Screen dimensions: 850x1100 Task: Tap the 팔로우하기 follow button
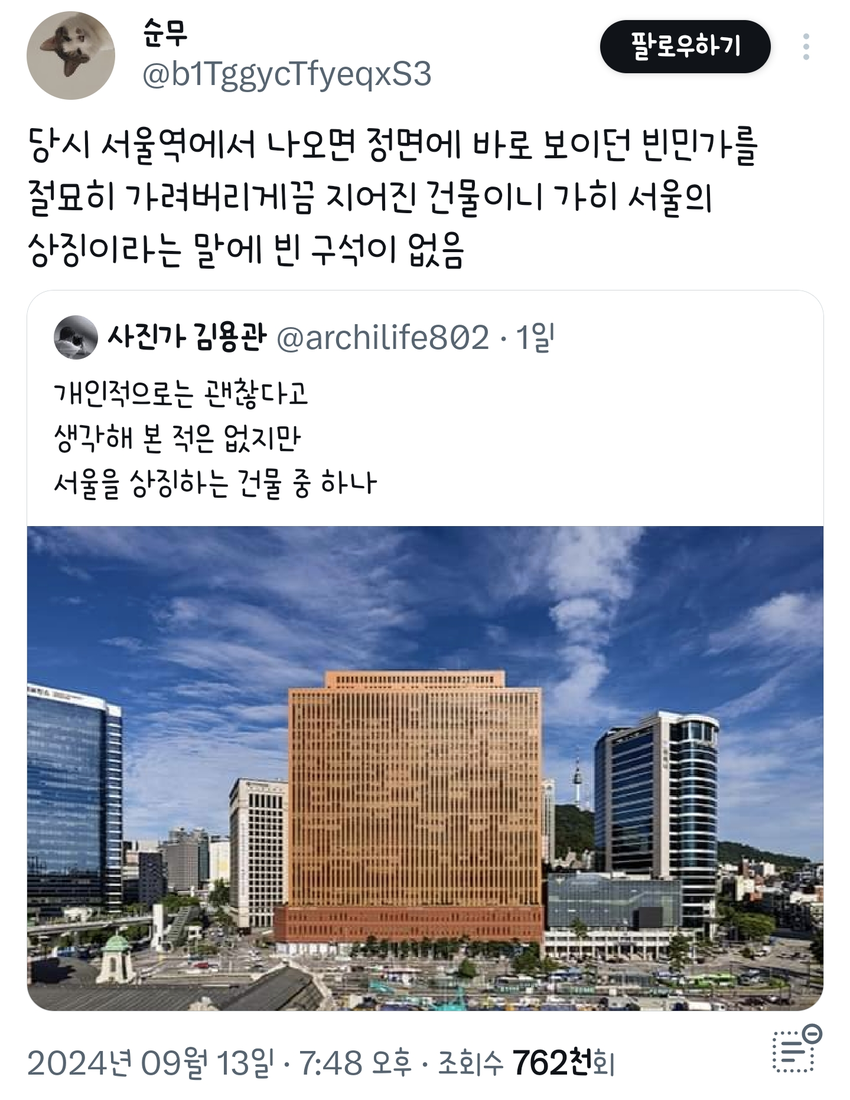point(685,46)
